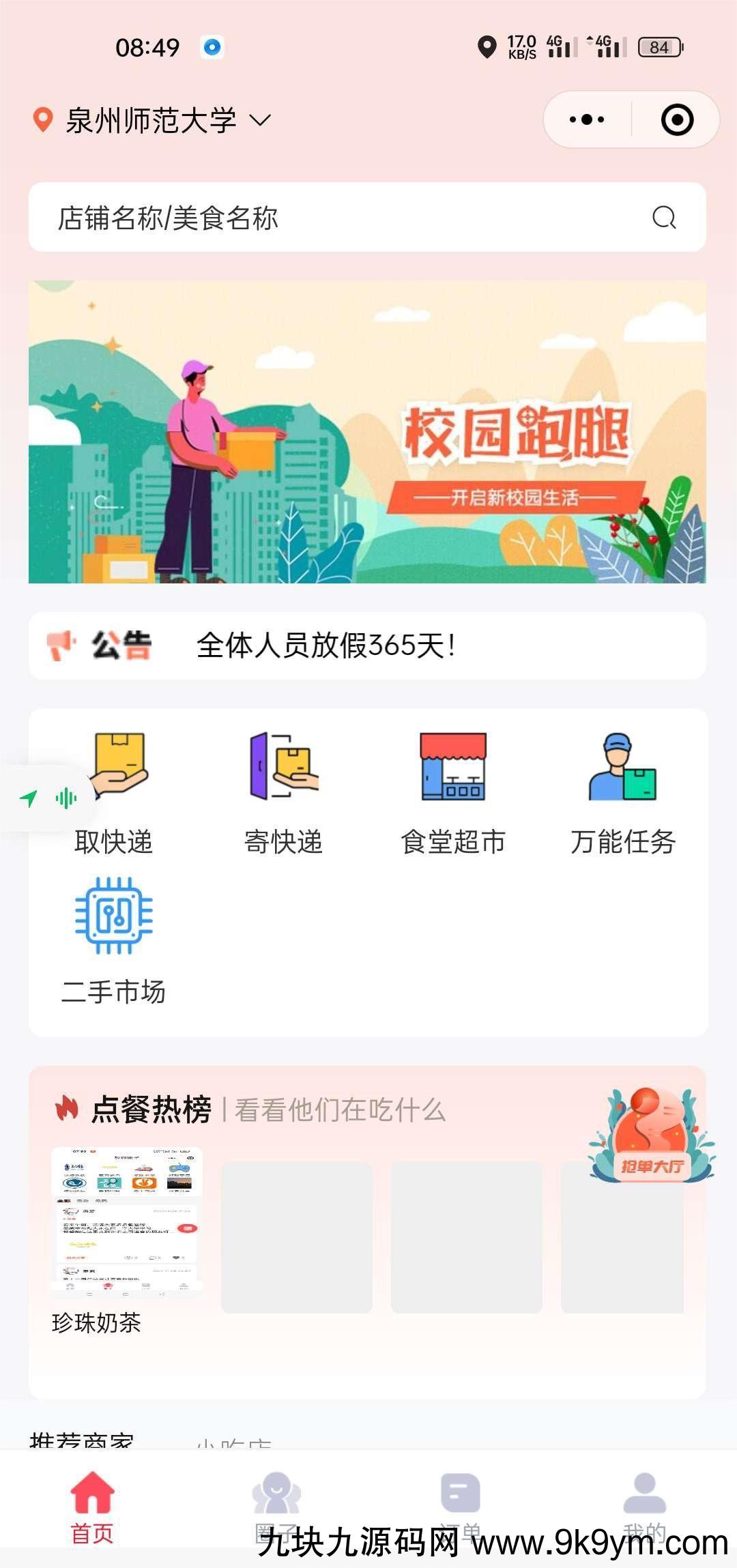737x1568 pixels.
Task: Enter the 食堂超市 section
Action: (453, 792)
